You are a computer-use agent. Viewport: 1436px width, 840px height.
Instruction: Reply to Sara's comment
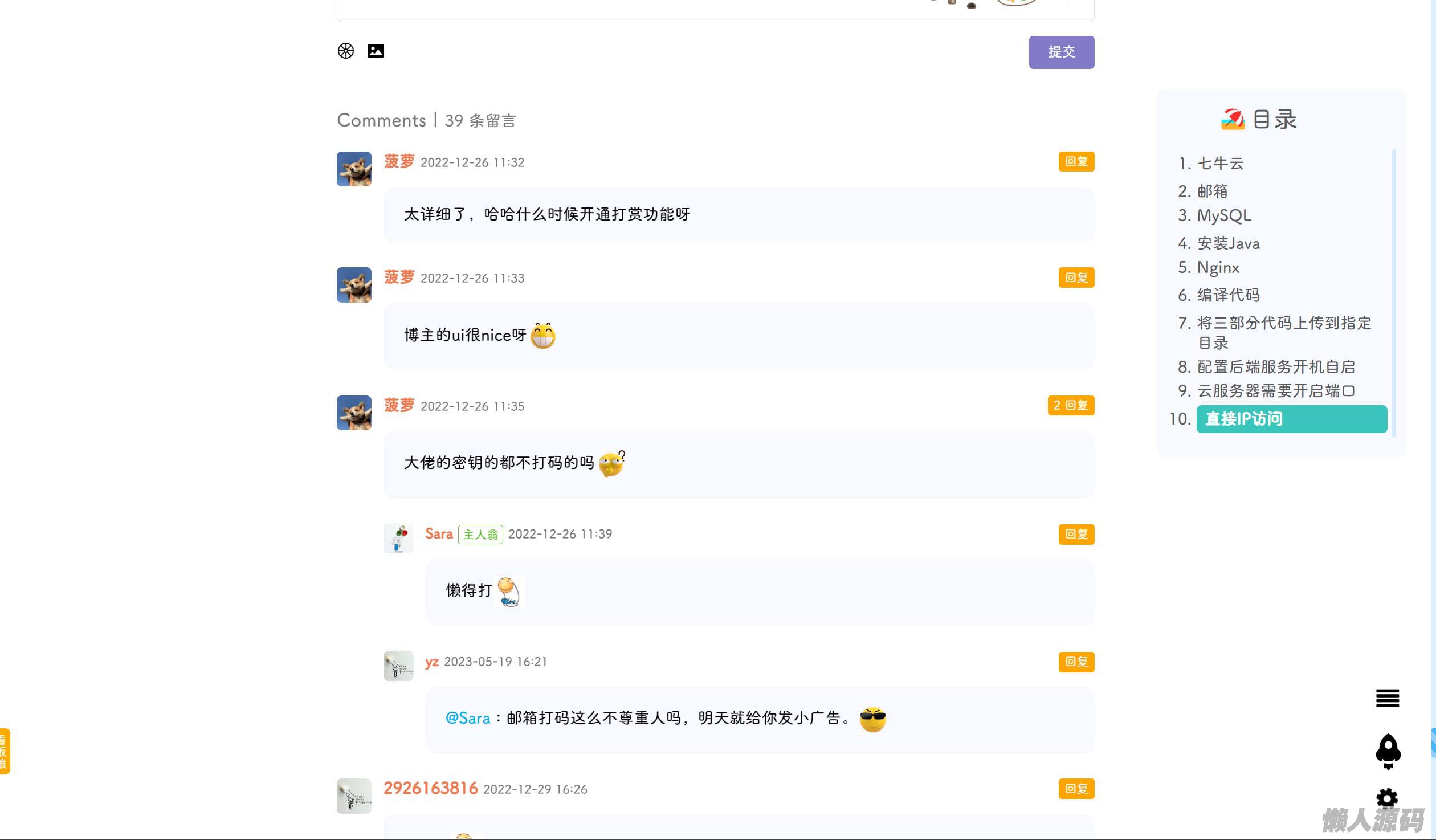coord(1076,534)
